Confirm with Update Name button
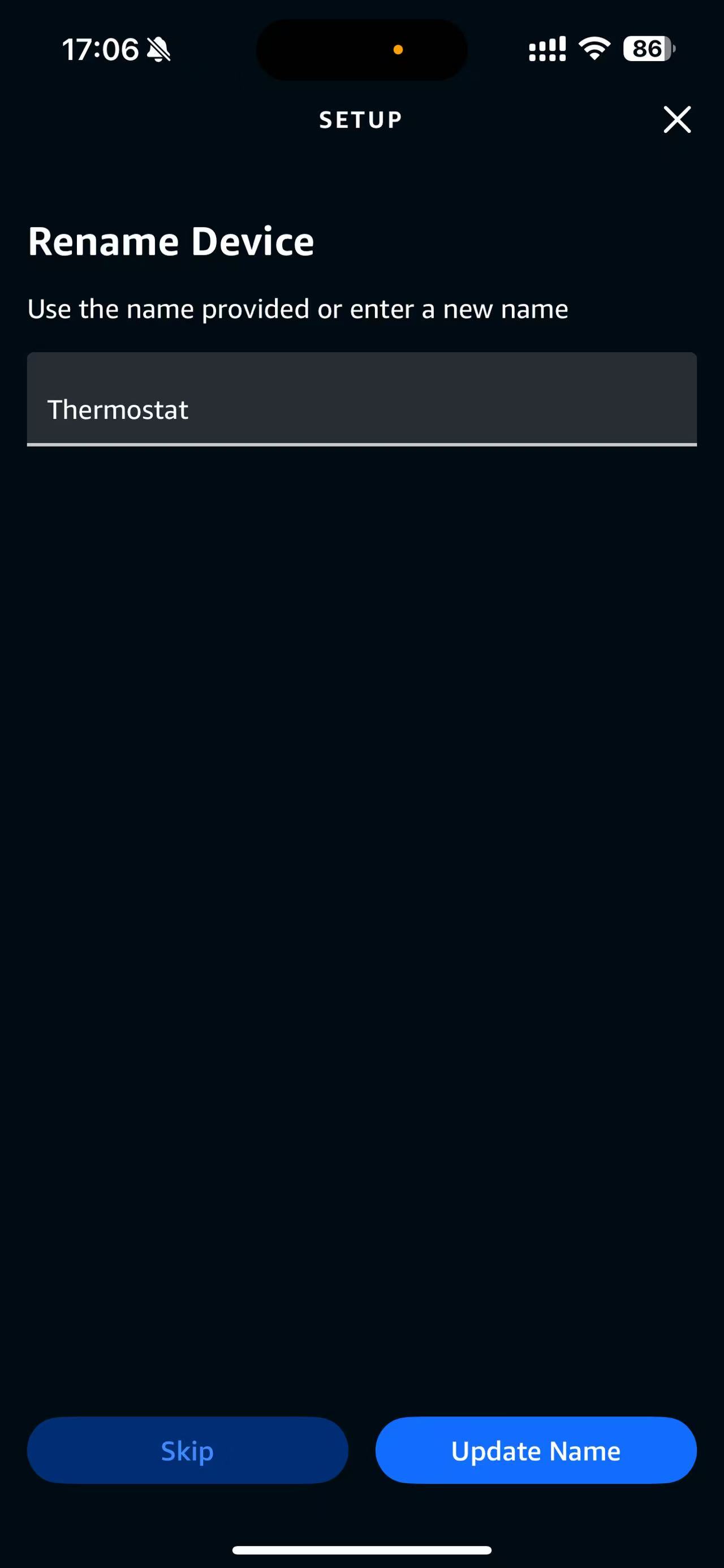 [x=536, y=1450]
